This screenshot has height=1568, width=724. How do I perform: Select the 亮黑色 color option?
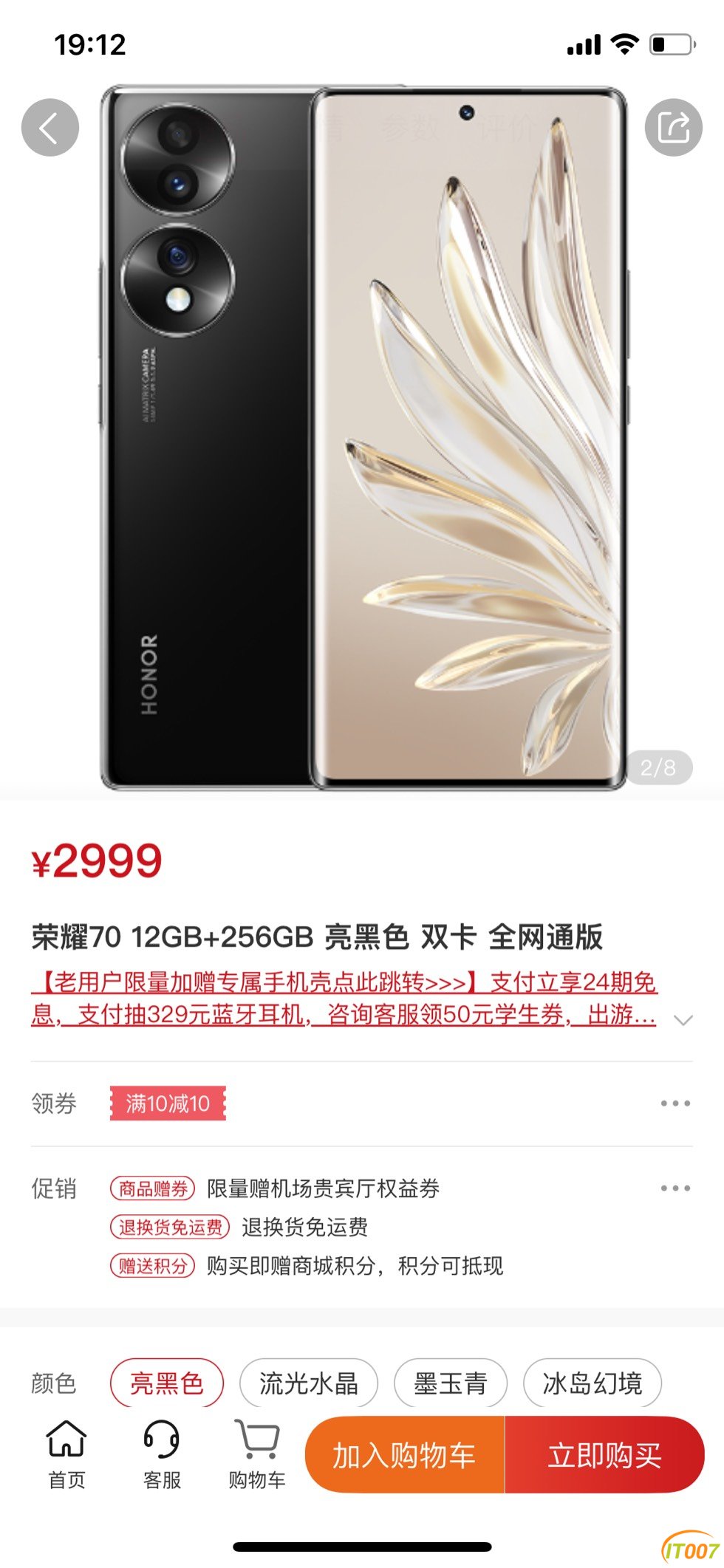[166, 1383]
